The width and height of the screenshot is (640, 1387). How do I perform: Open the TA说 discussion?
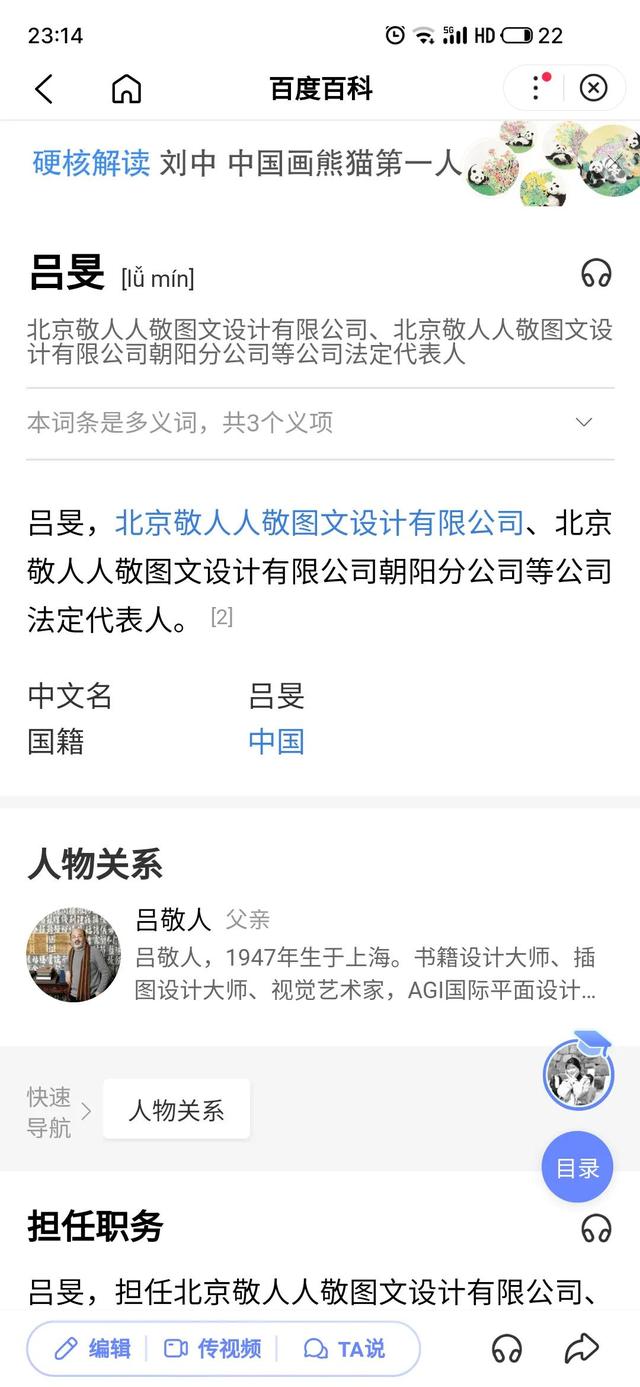345,1349
